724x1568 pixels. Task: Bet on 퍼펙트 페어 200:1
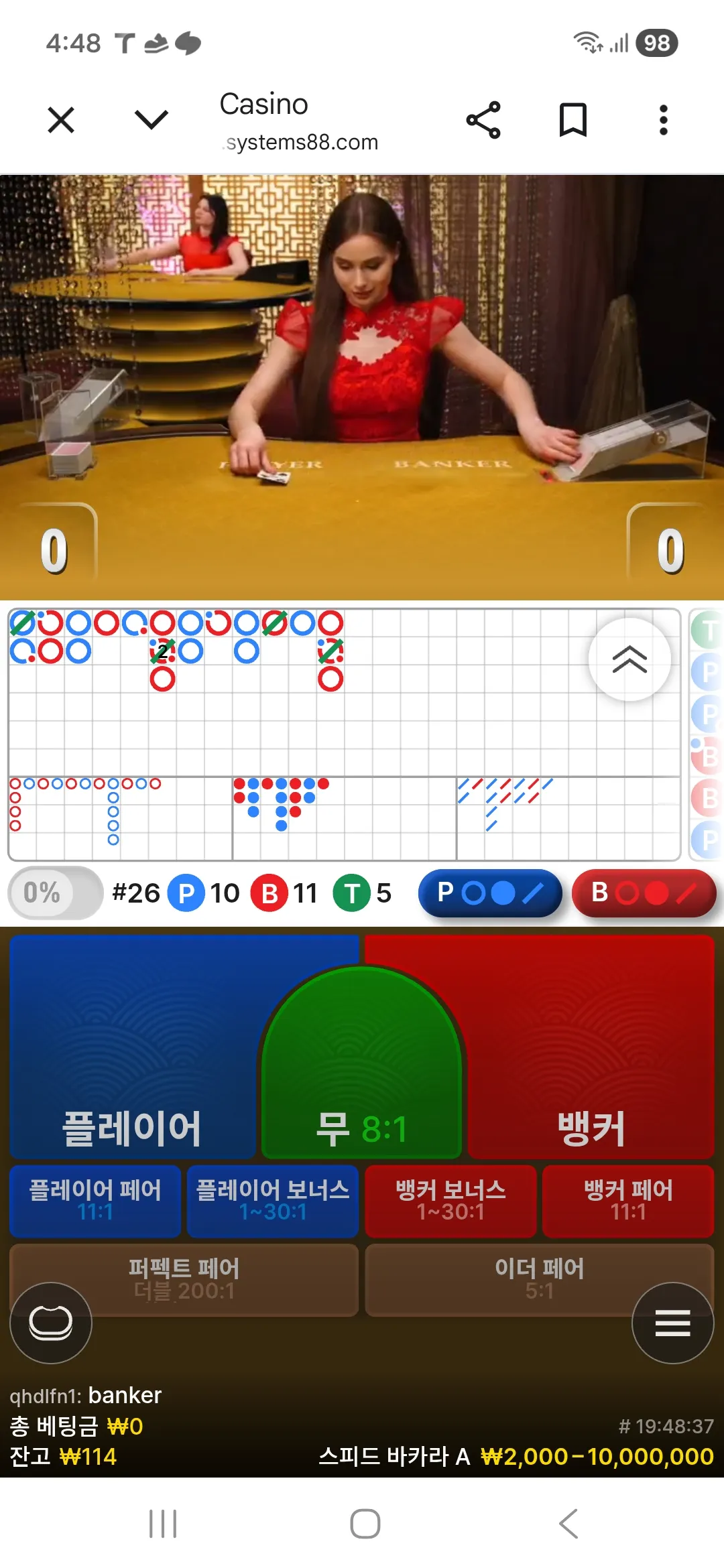(x=184, y=1280)
